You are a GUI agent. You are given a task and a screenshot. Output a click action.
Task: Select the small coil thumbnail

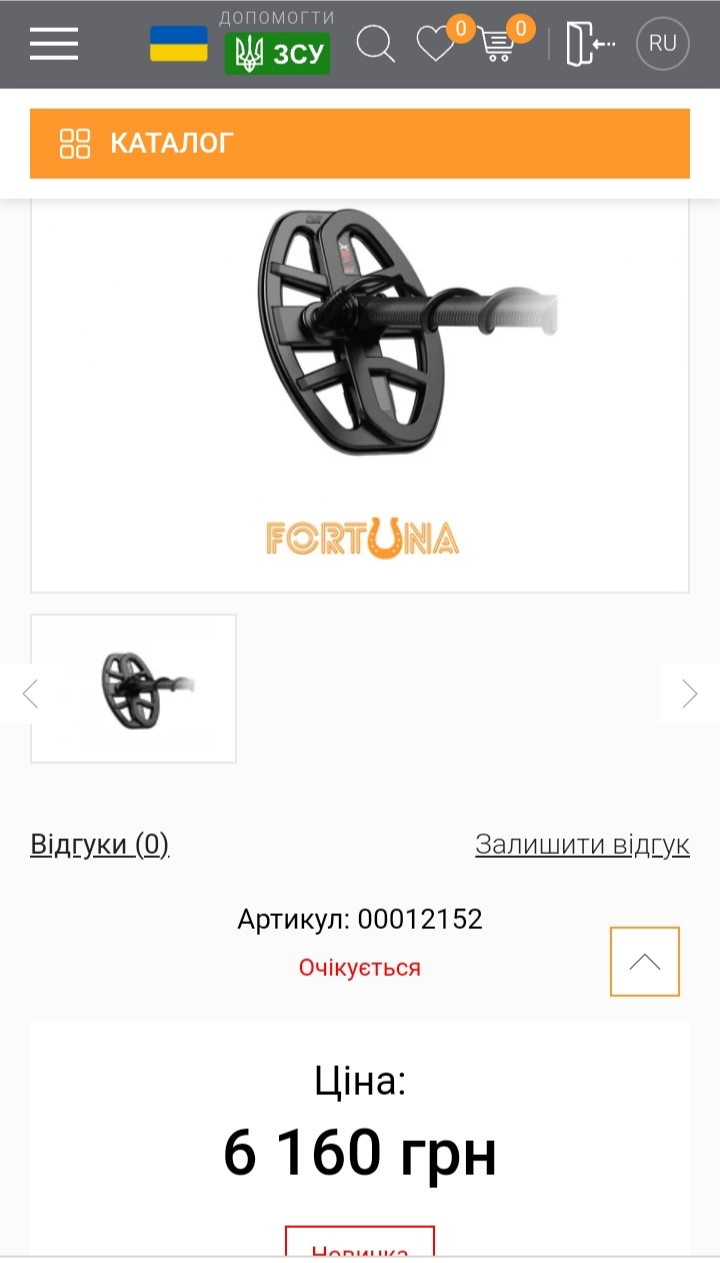pos(134,689)
